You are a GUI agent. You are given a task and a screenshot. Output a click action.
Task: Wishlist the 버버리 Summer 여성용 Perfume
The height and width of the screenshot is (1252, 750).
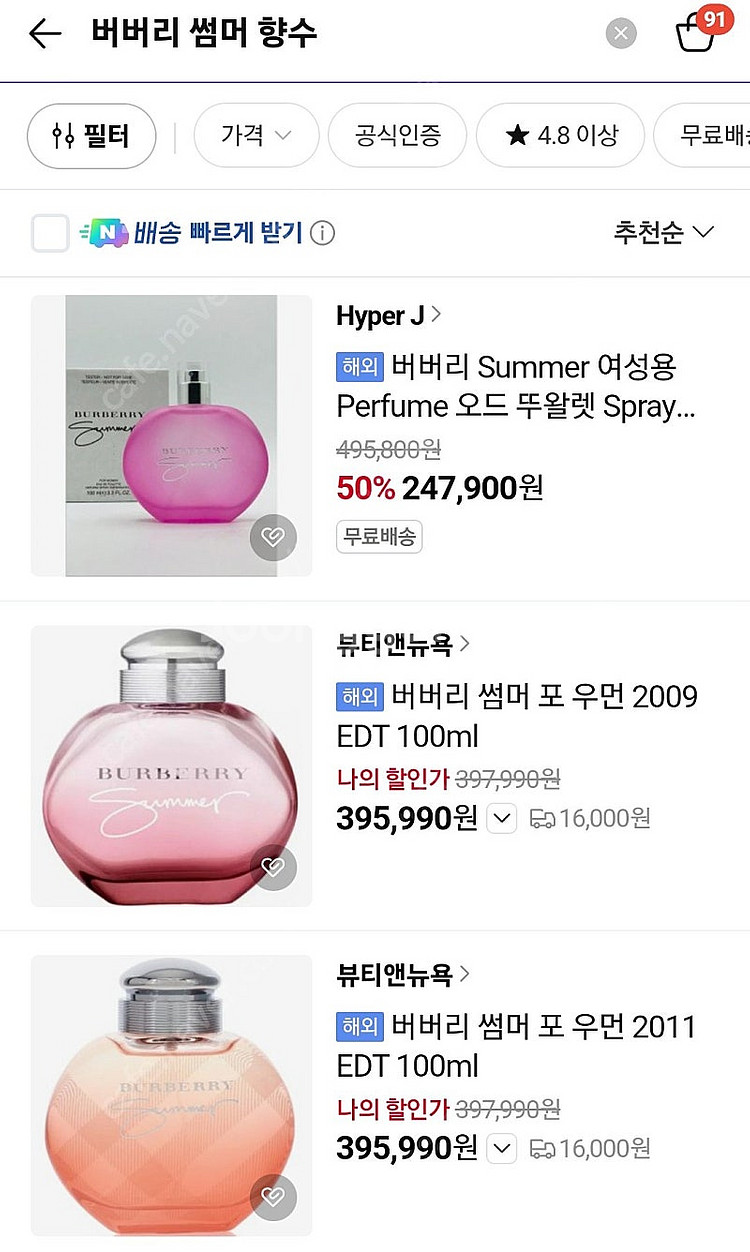click(x=273, y=538)
